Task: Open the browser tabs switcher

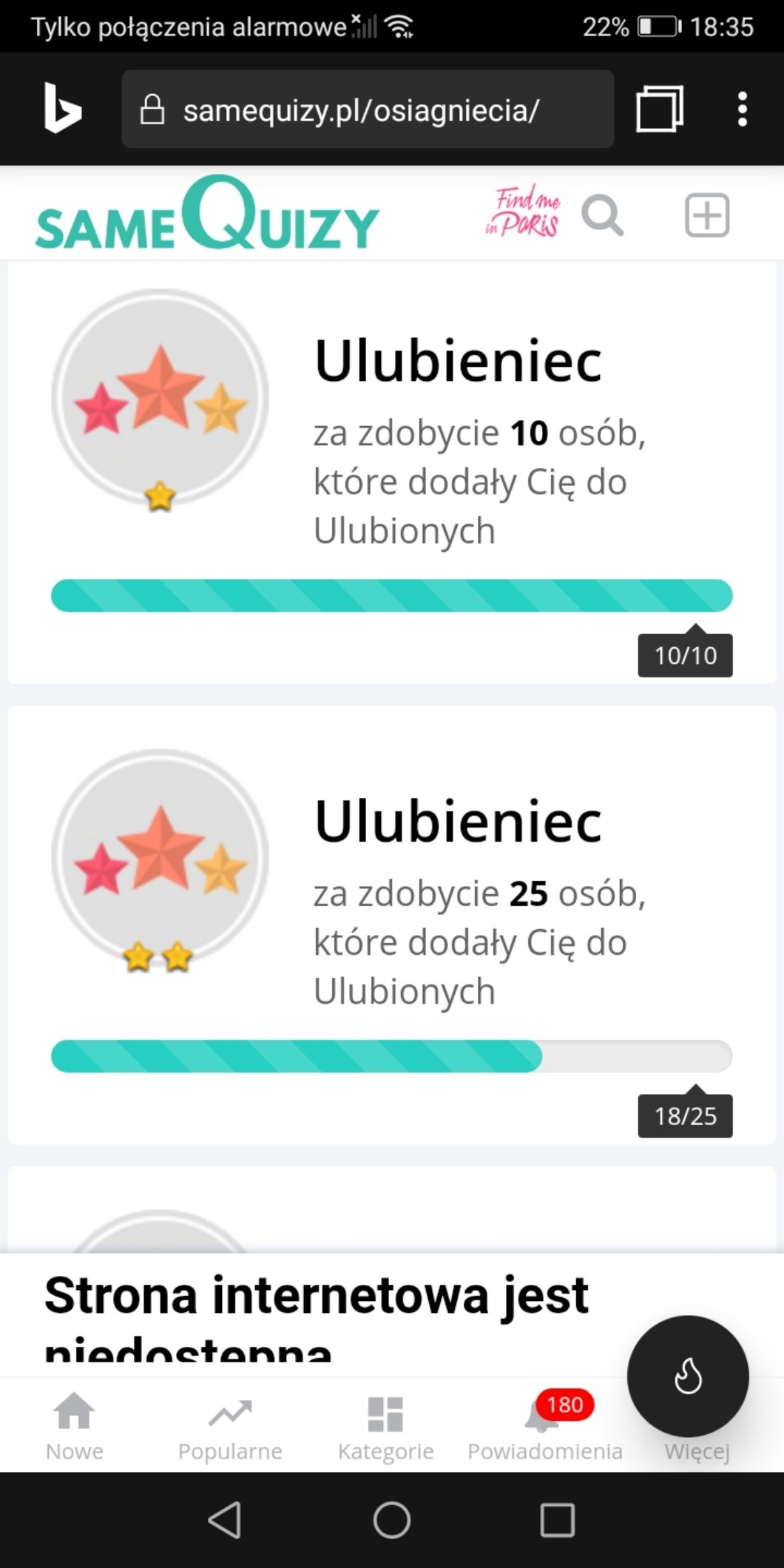Action: click(659, 109)
